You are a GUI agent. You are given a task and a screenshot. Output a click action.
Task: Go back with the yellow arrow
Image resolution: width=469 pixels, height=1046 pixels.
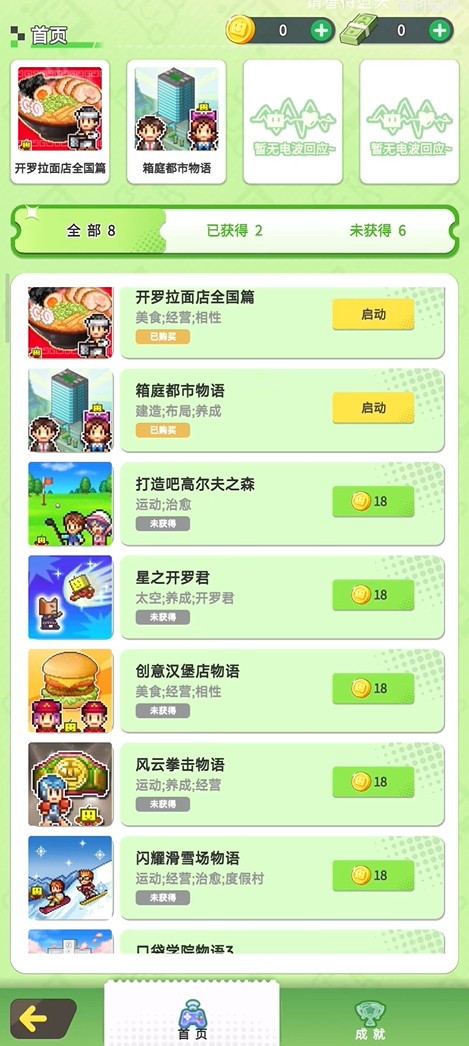coord(43,1018)
